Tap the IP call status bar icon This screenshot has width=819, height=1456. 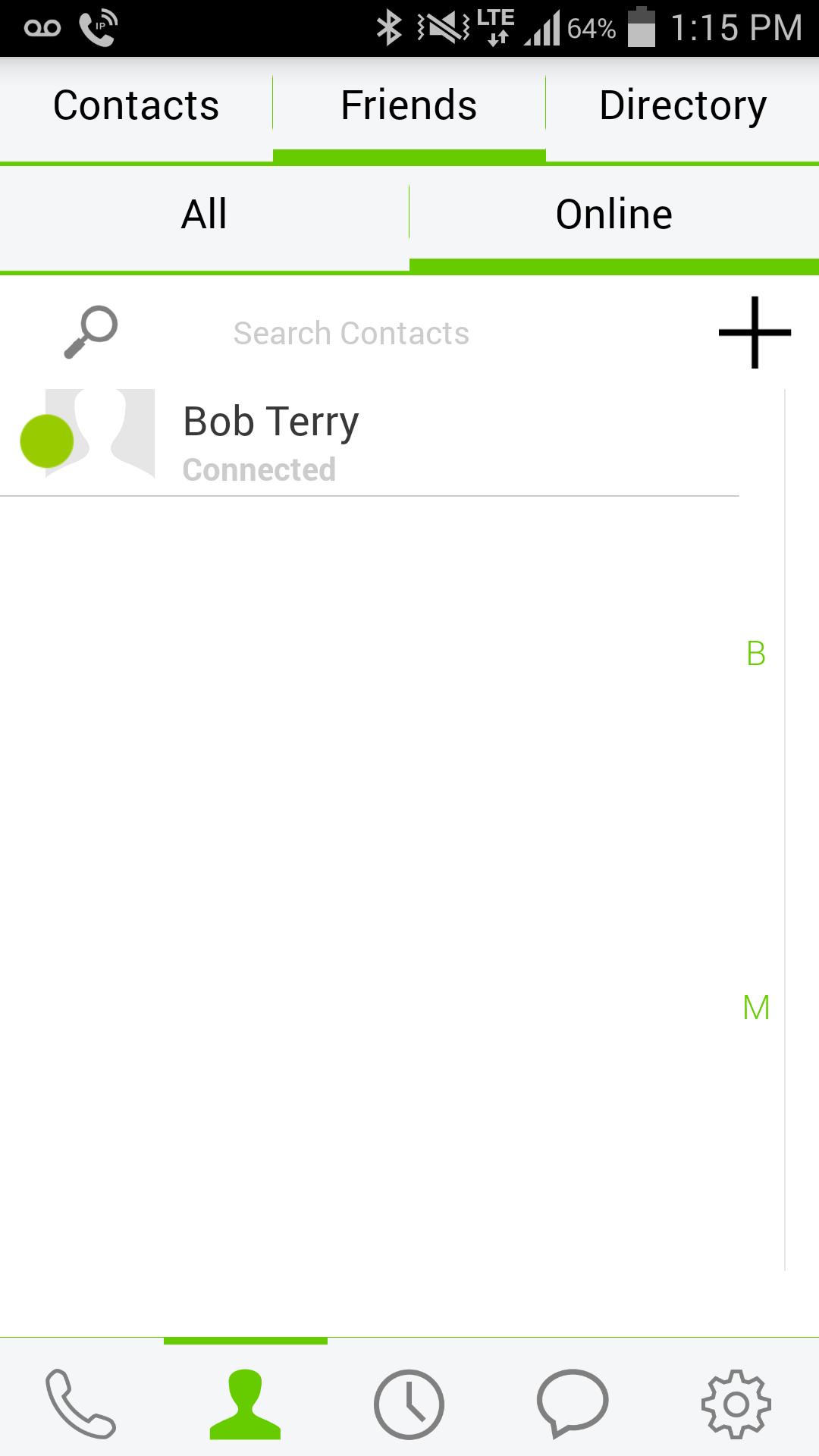[97, 25]
